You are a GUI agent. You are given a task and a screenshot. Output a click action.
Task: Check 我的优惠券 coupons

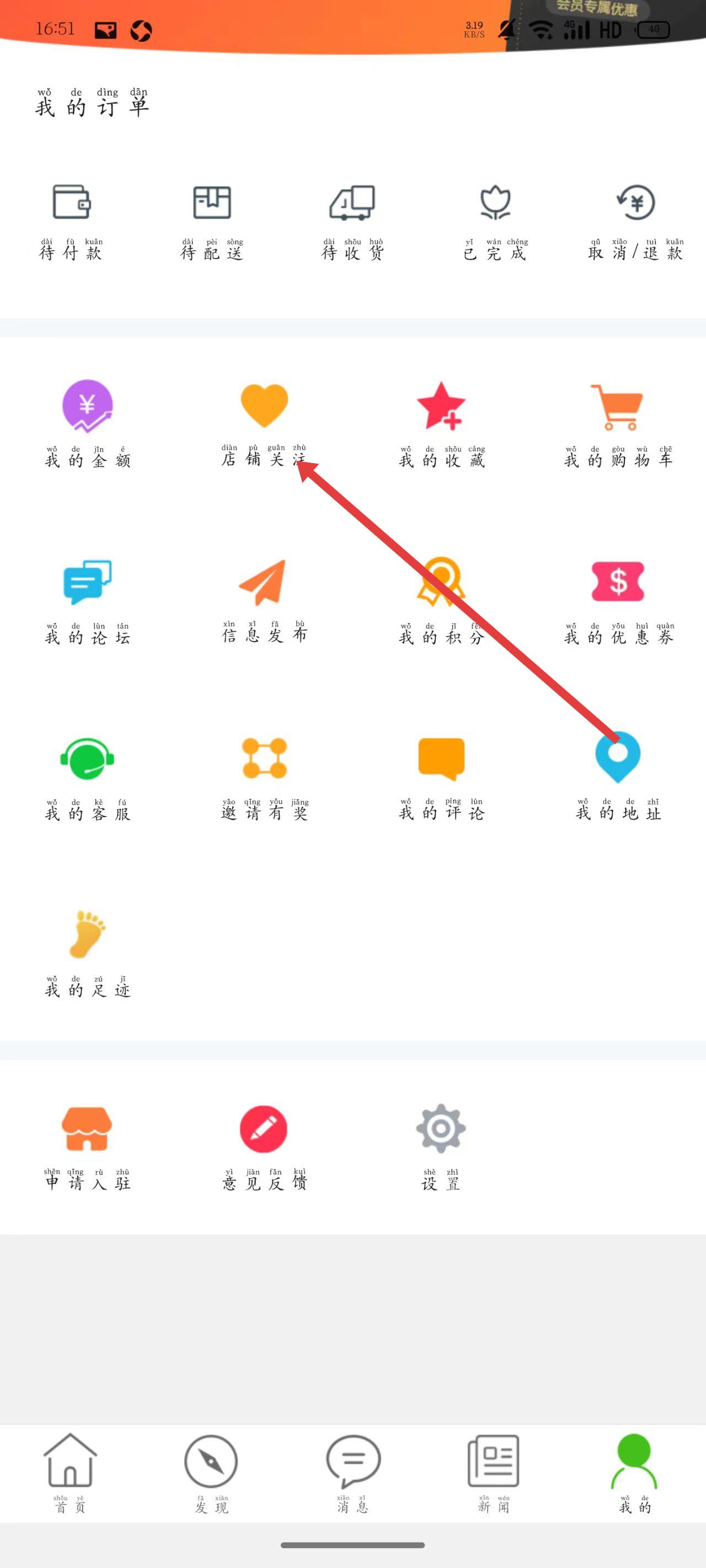618,598
